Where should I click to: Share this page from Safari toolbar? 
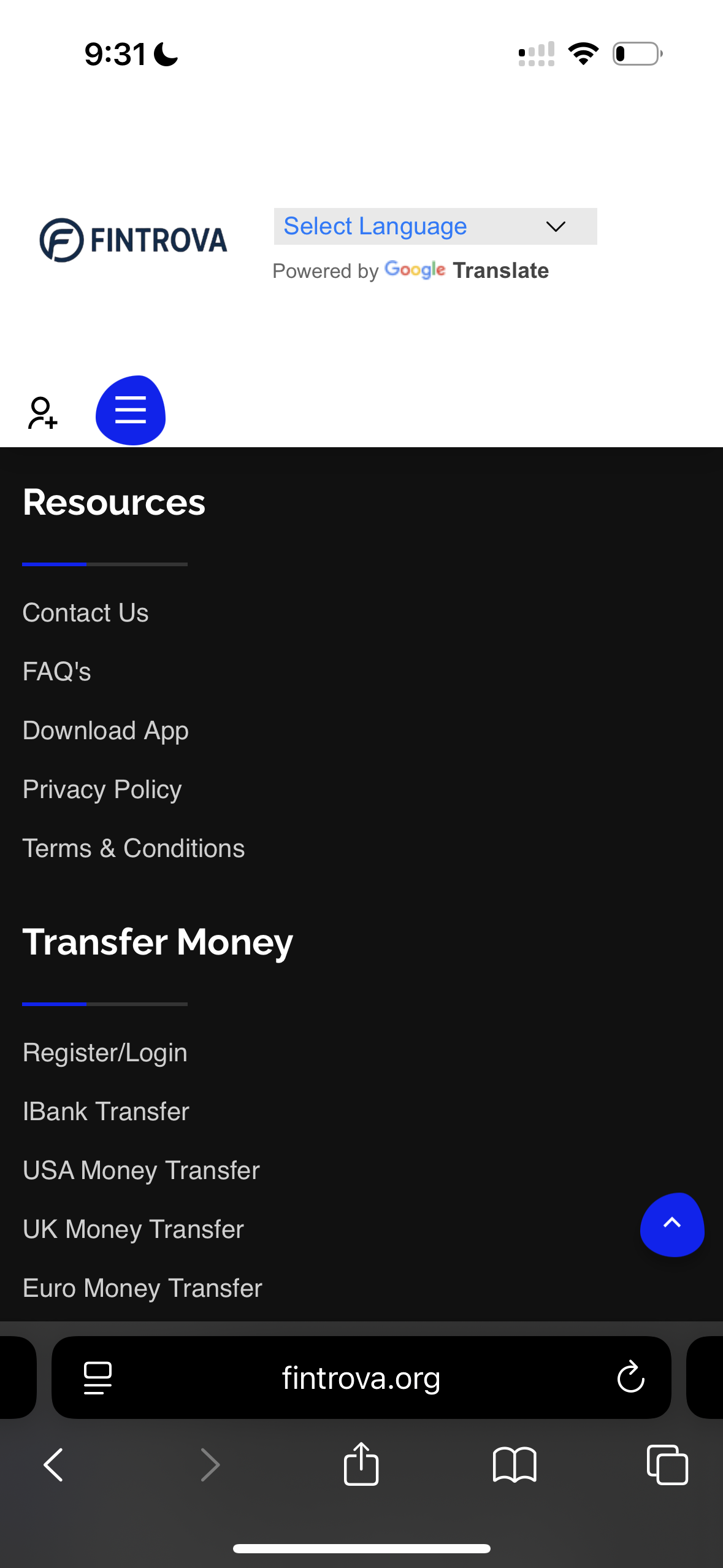point(361,1464)
